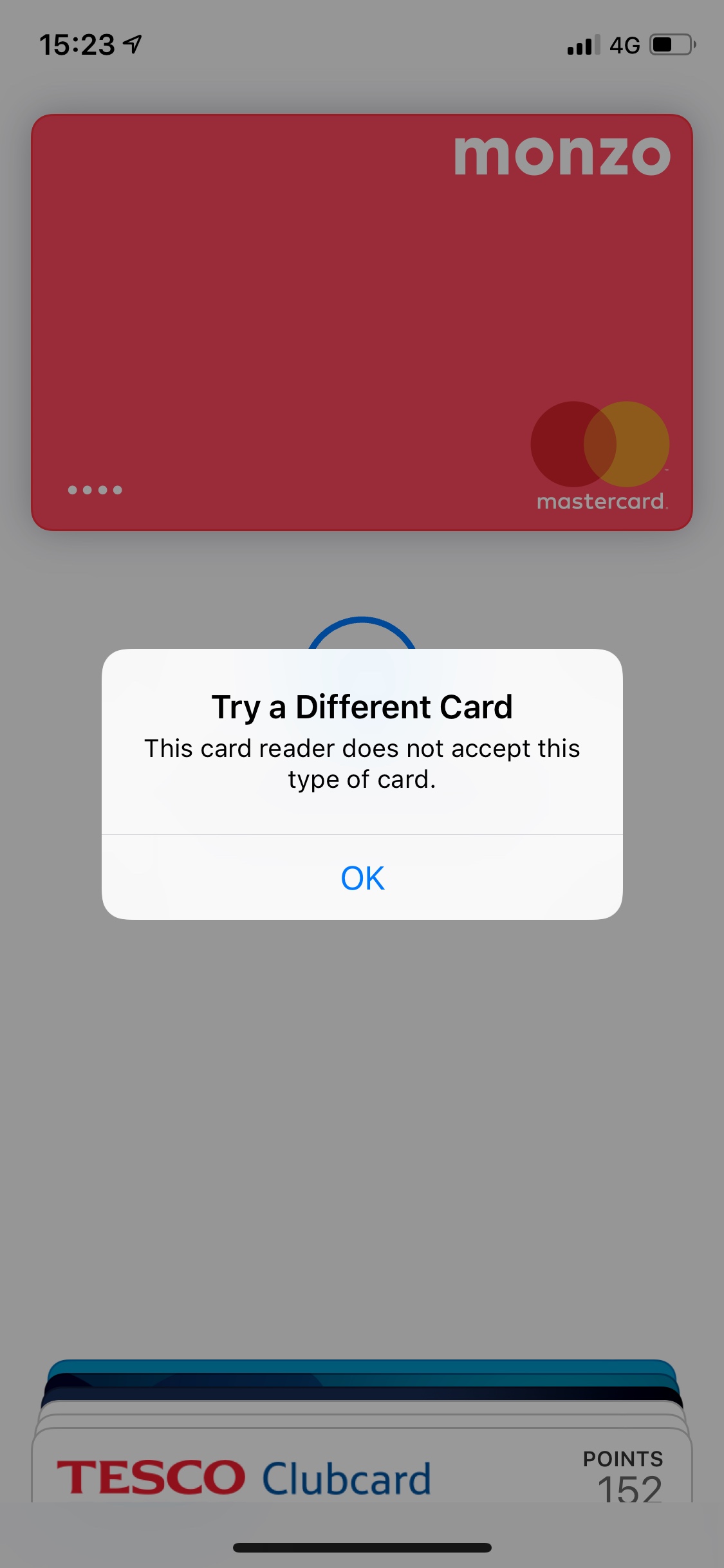Dismiss the alert by tapping OK
The image size is (724, 1568).
[362, 877]
